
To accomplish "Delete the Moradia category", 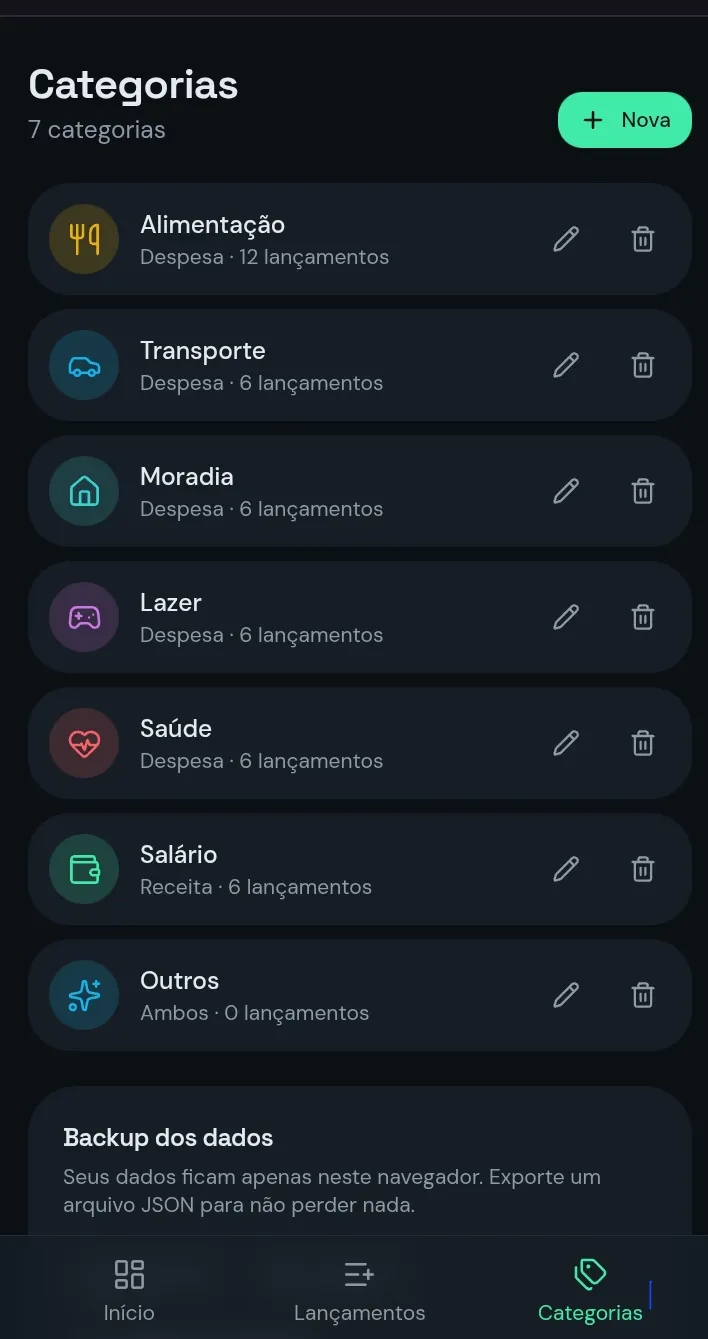I will pyautogui.click(x=643, y=491).
